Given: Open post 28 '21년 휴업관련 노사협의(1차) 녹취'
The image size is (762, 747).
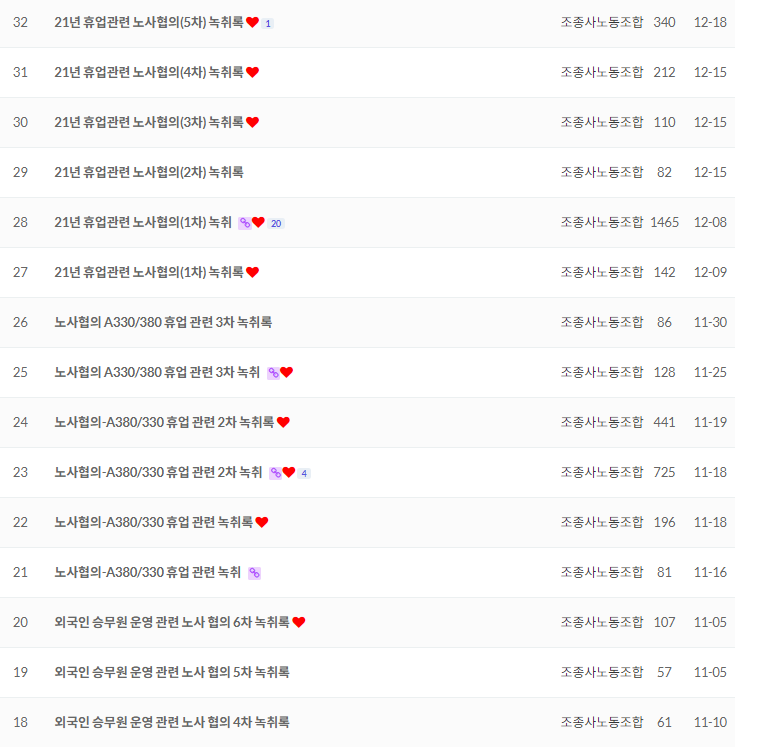Looking at the screenshot, I should tap(143, 222).
